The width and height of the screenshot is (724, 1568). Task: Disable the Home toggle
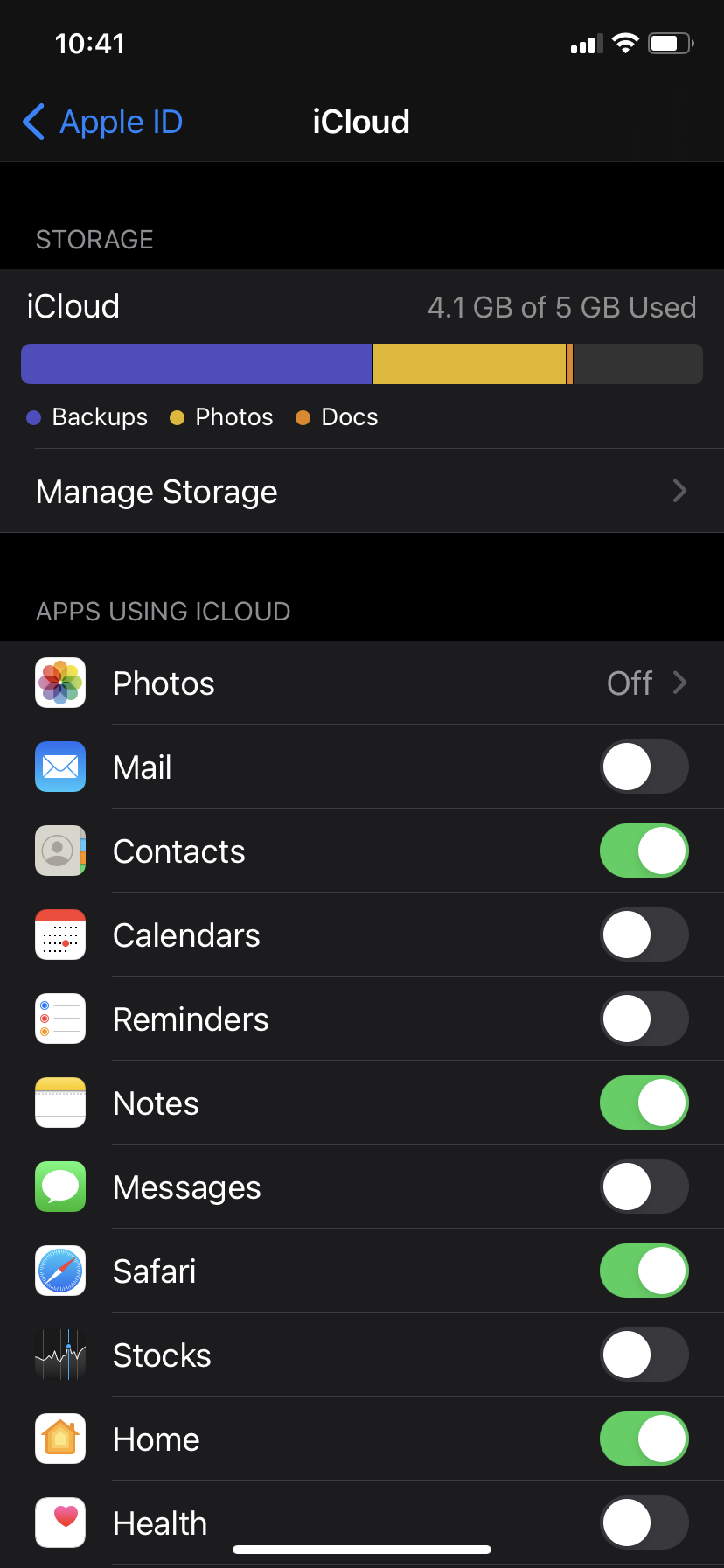pos(644,1439)
